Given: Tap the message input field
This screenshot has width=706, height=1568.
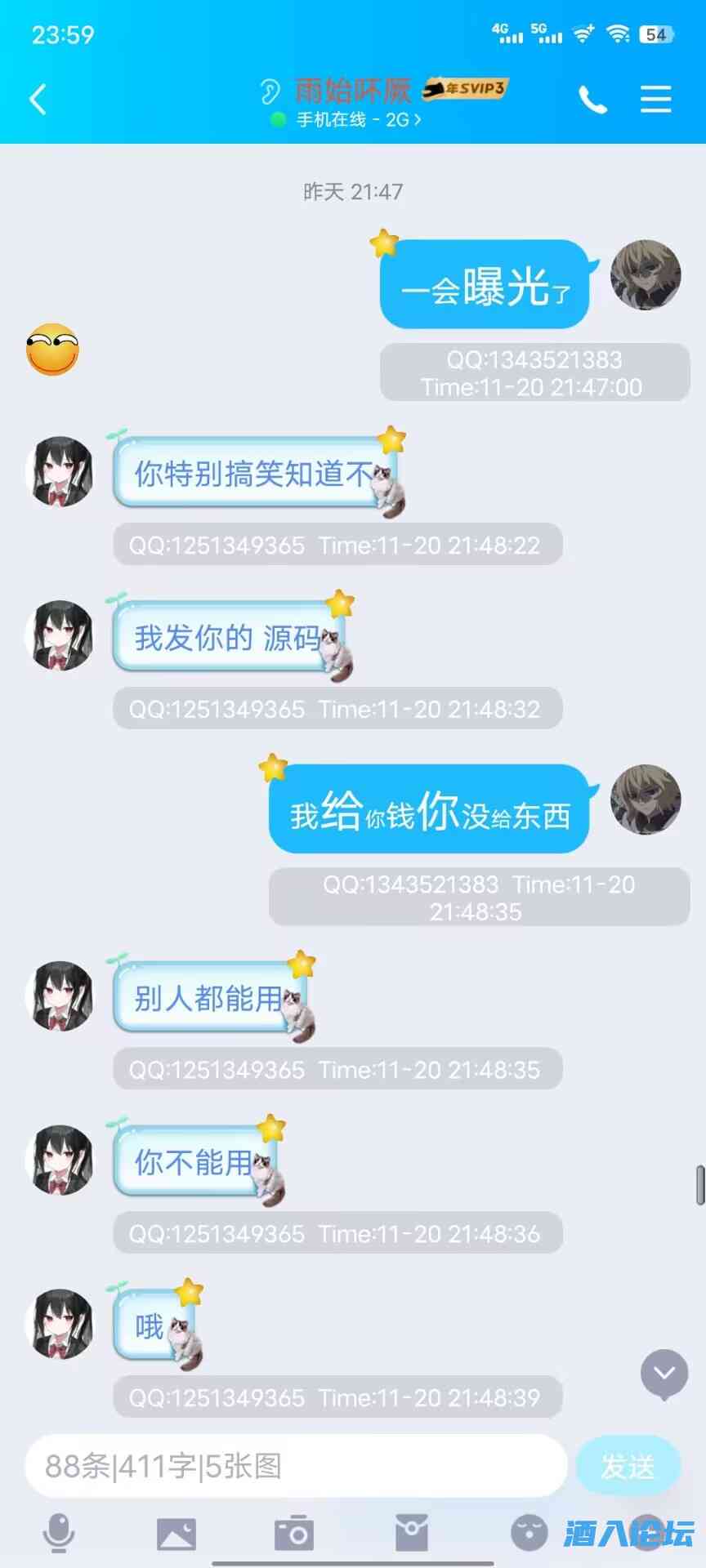Looking at the screenshot, I should click(x=296, y=1466).
